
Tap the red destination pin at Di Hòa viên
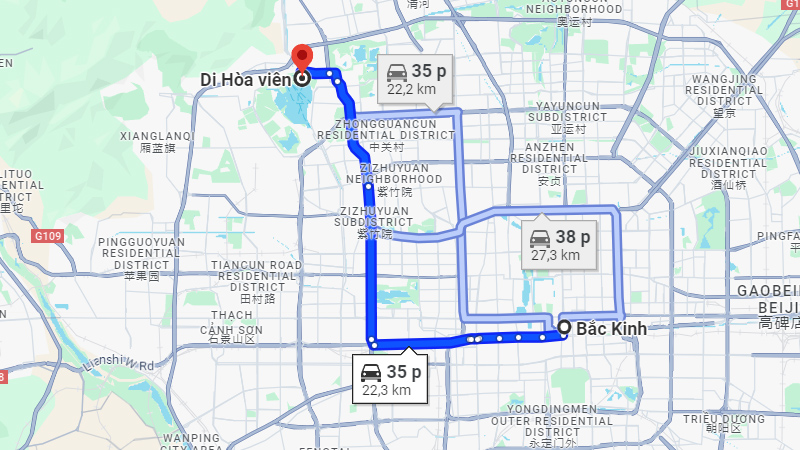coord(301,59)
